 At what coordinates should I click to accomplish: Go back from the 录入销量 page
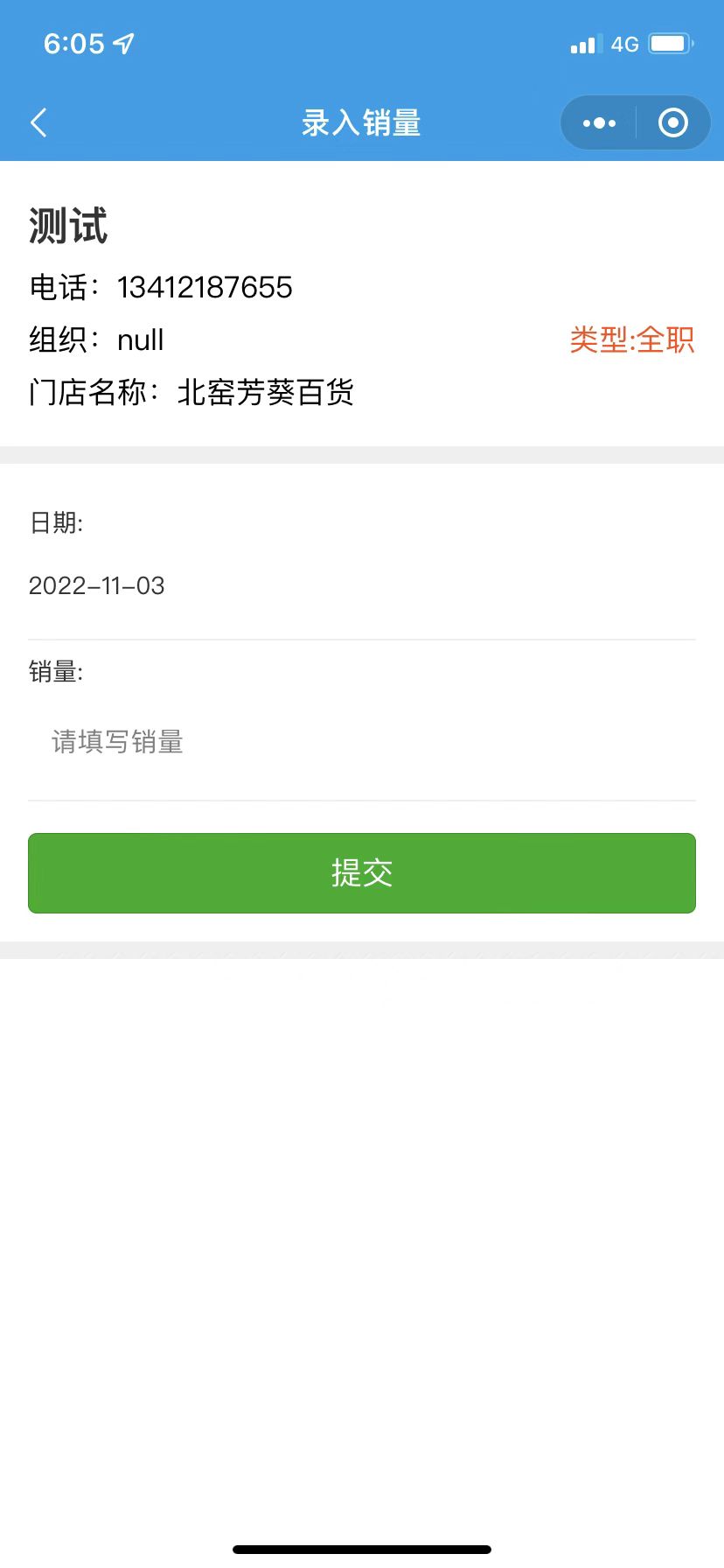[x=38, y=122]
